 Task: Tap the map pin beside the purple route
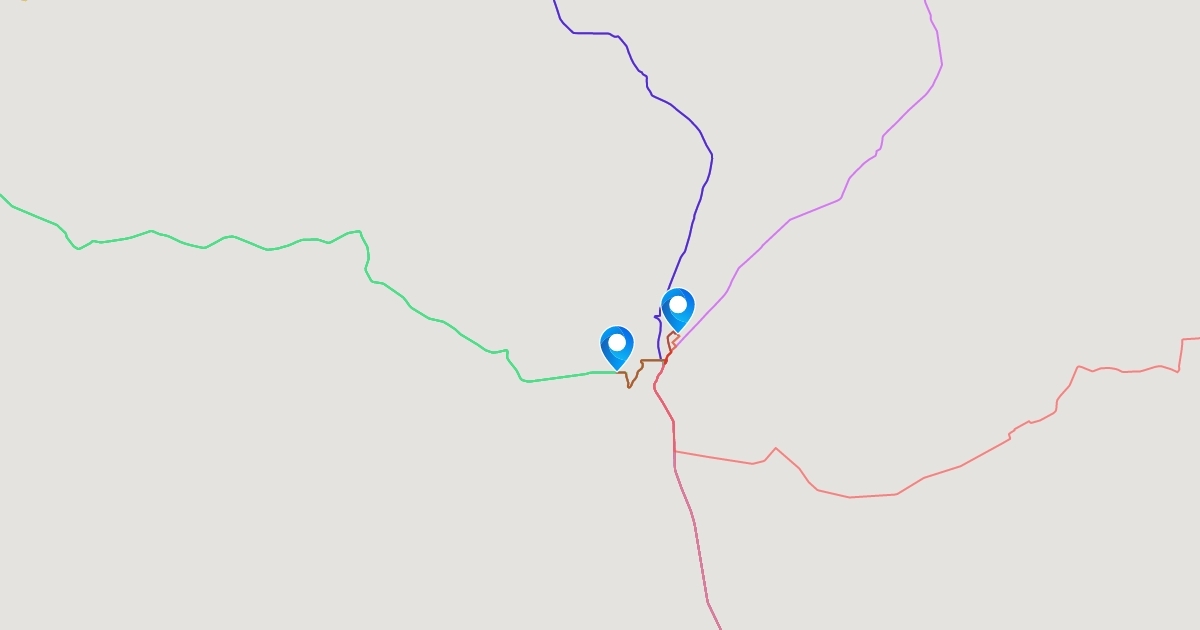click(678, 308)
